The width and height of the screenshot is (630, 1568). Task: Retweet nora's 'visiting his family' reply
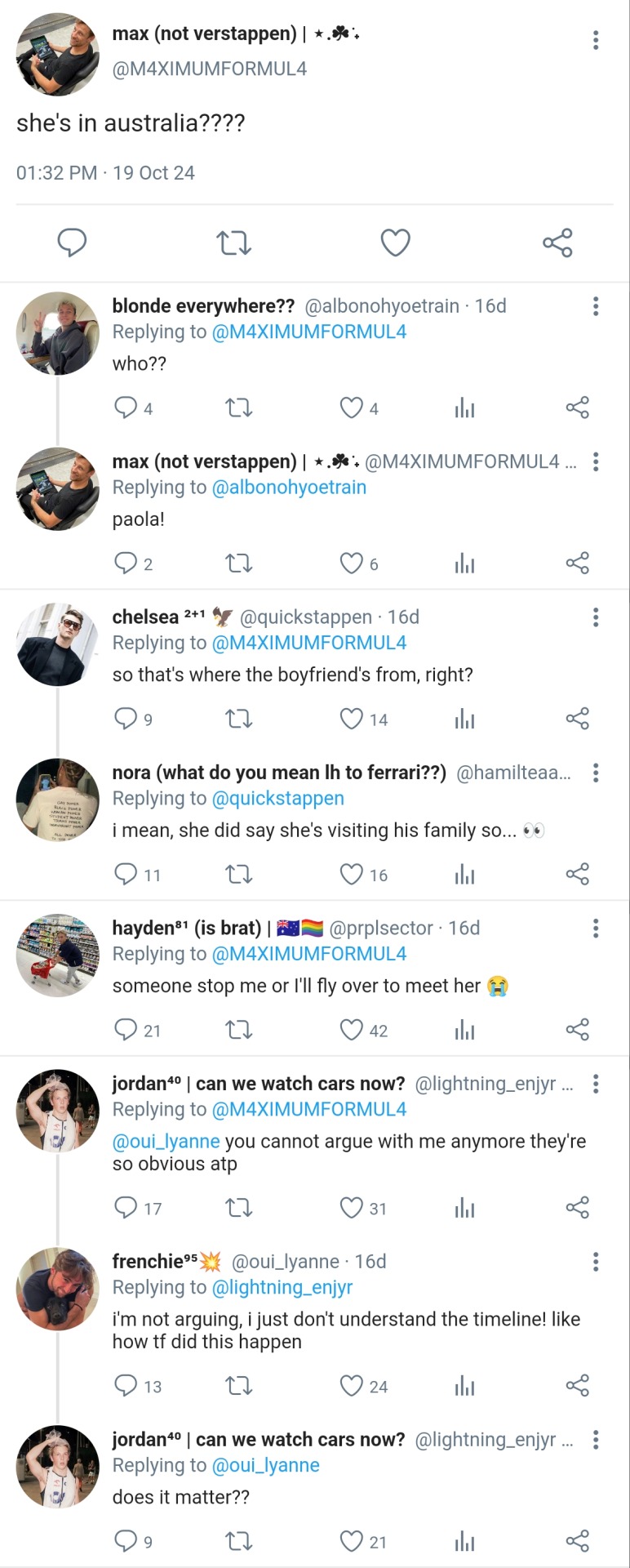click(238, 875)
